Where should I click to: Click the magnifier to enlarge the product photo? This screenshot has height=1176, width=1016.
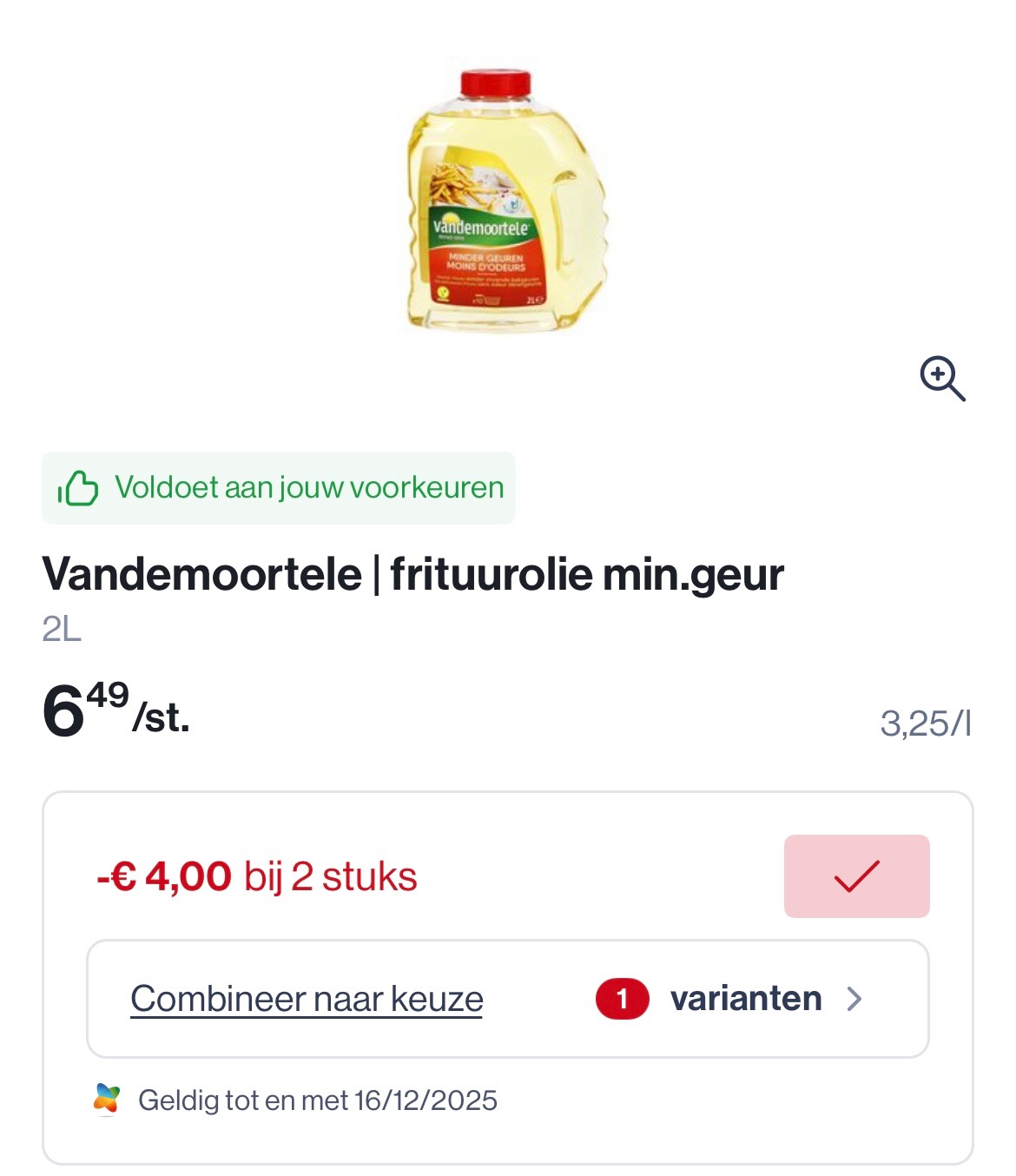coord(945,380)
